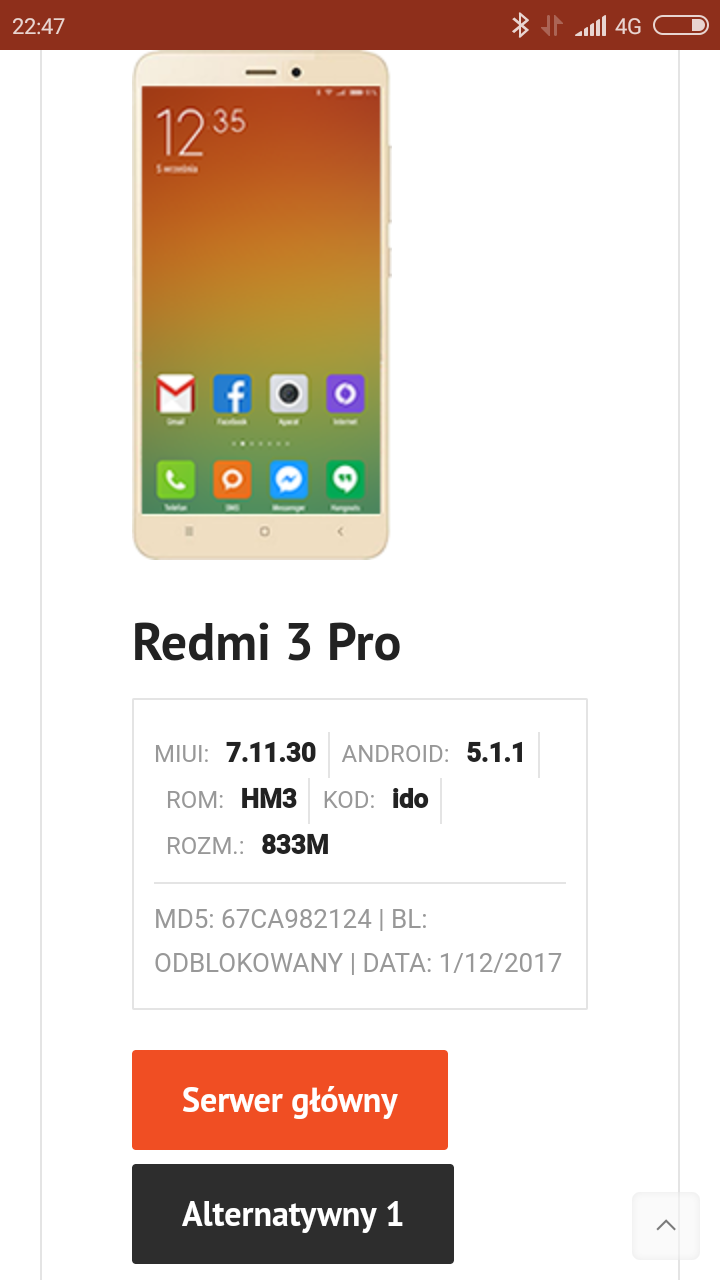Jump back to top of page
Screen dimensions: 720x1280
(x=666, y=1225)
